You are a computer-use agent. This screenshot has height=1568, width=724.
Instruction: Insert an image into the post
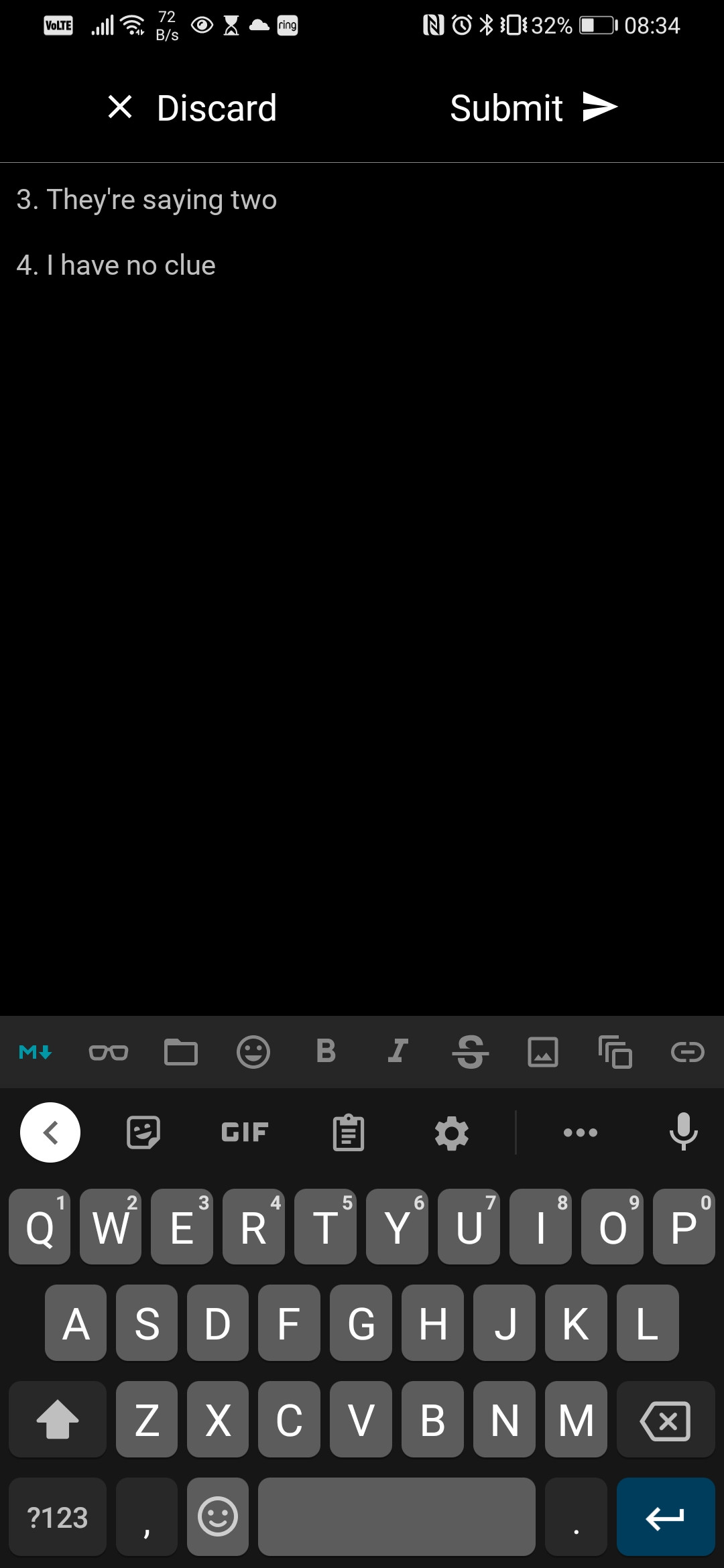pyautogui.click(x=543, y=1052)
